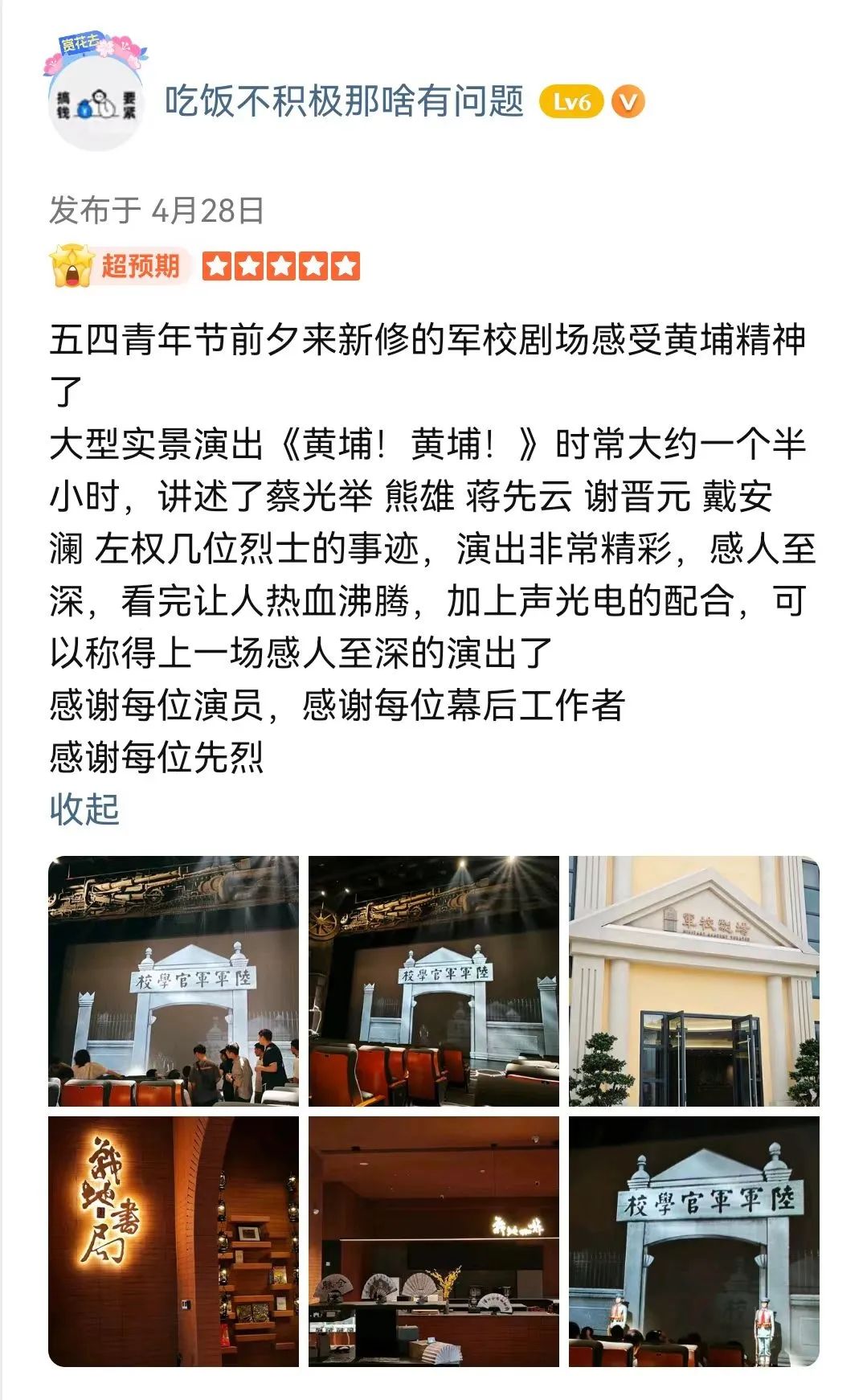Open first photo with train above stage gate

[x=174, y=980]
